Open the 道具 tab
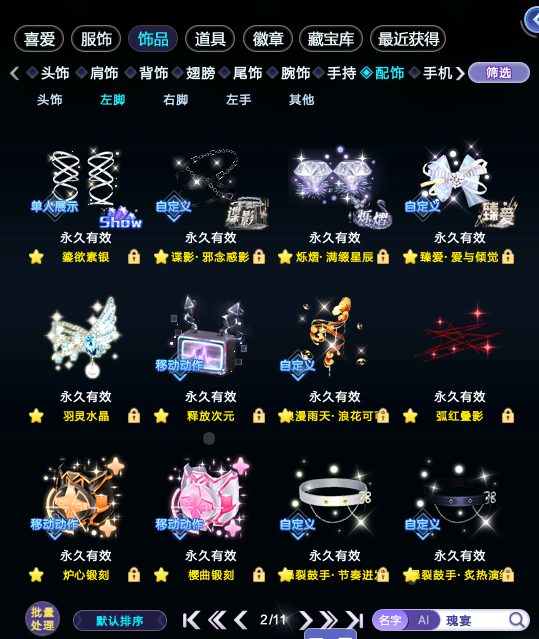This screenshot has width=539, height=639. (x=210, y=39)
